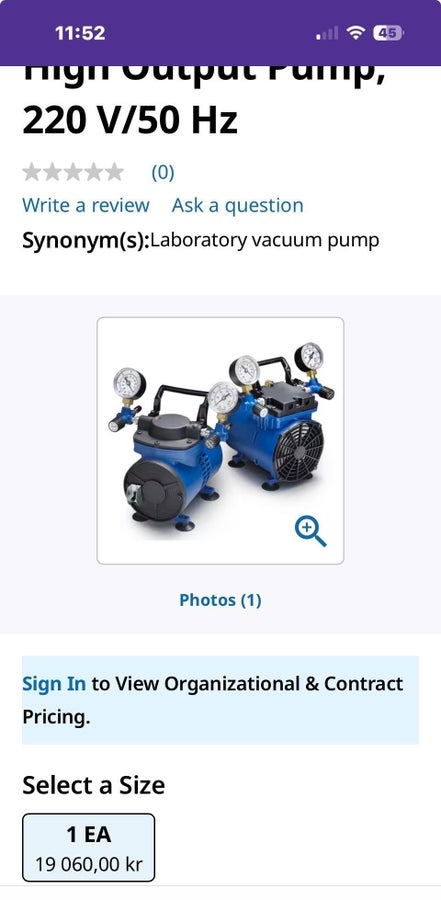The height and width of the screenshot is (900, 441).
Task: Tap the Ask a question link
Action: point(237,205)
